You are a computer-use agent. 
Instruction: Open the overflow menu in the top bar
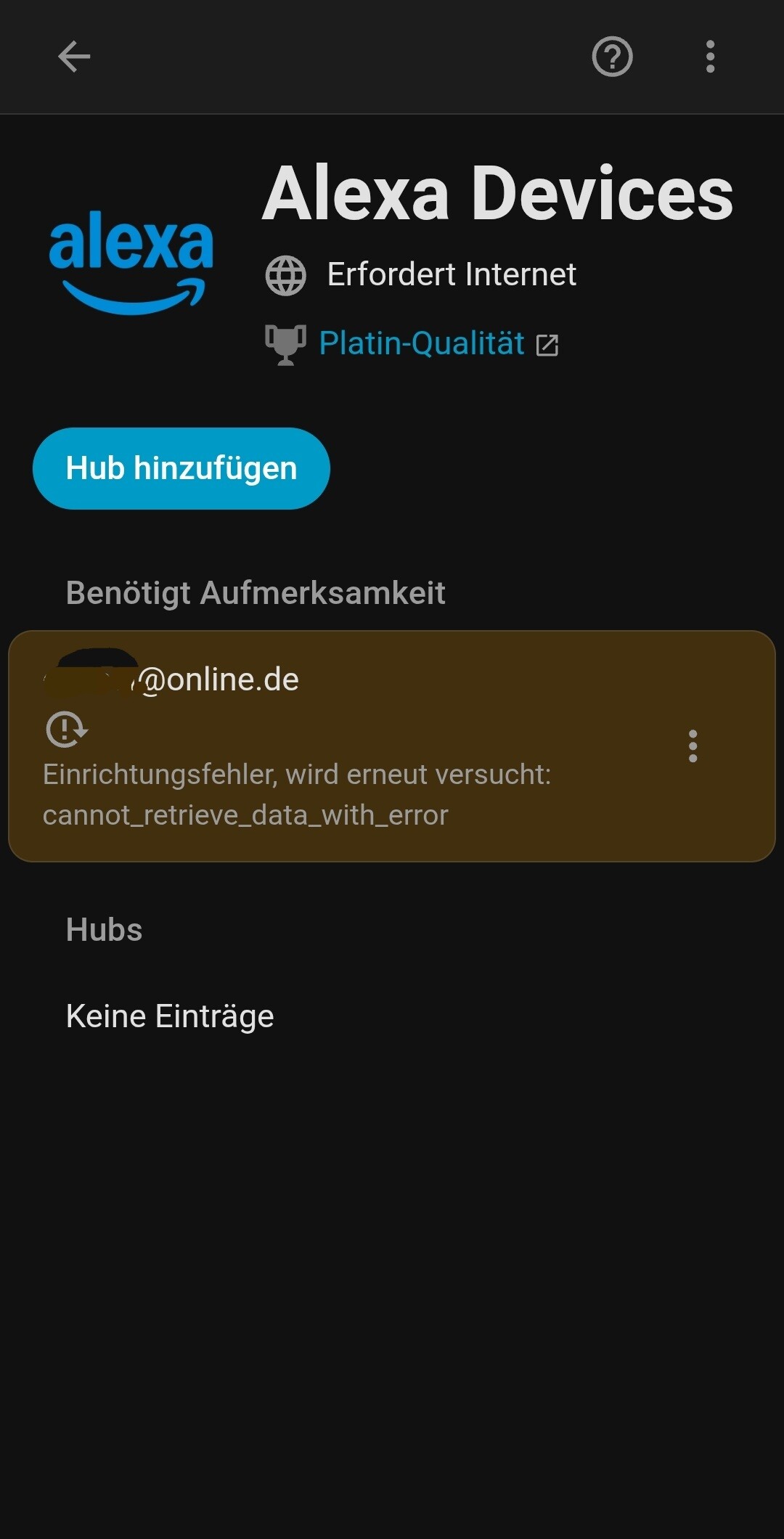710,57
